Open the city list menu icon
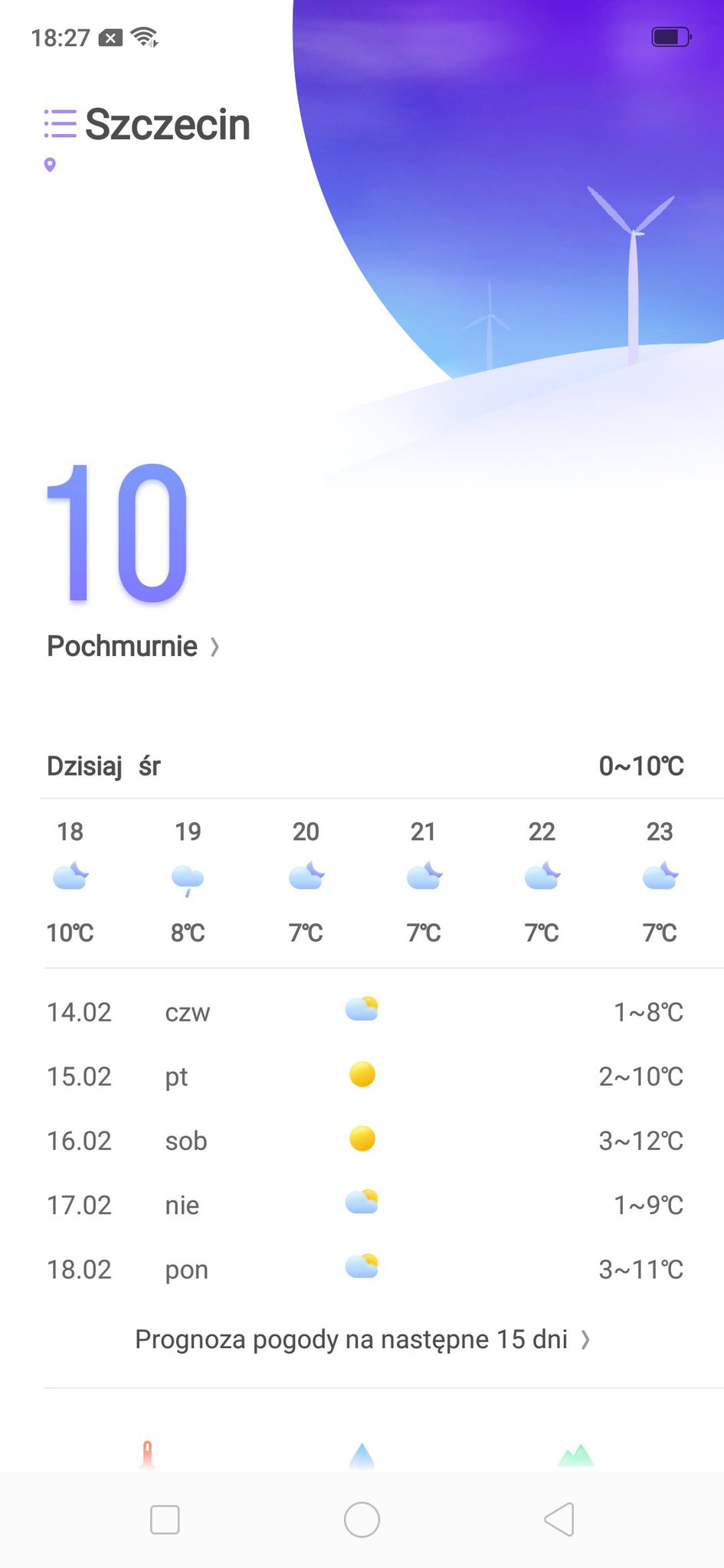 [61, 123]
